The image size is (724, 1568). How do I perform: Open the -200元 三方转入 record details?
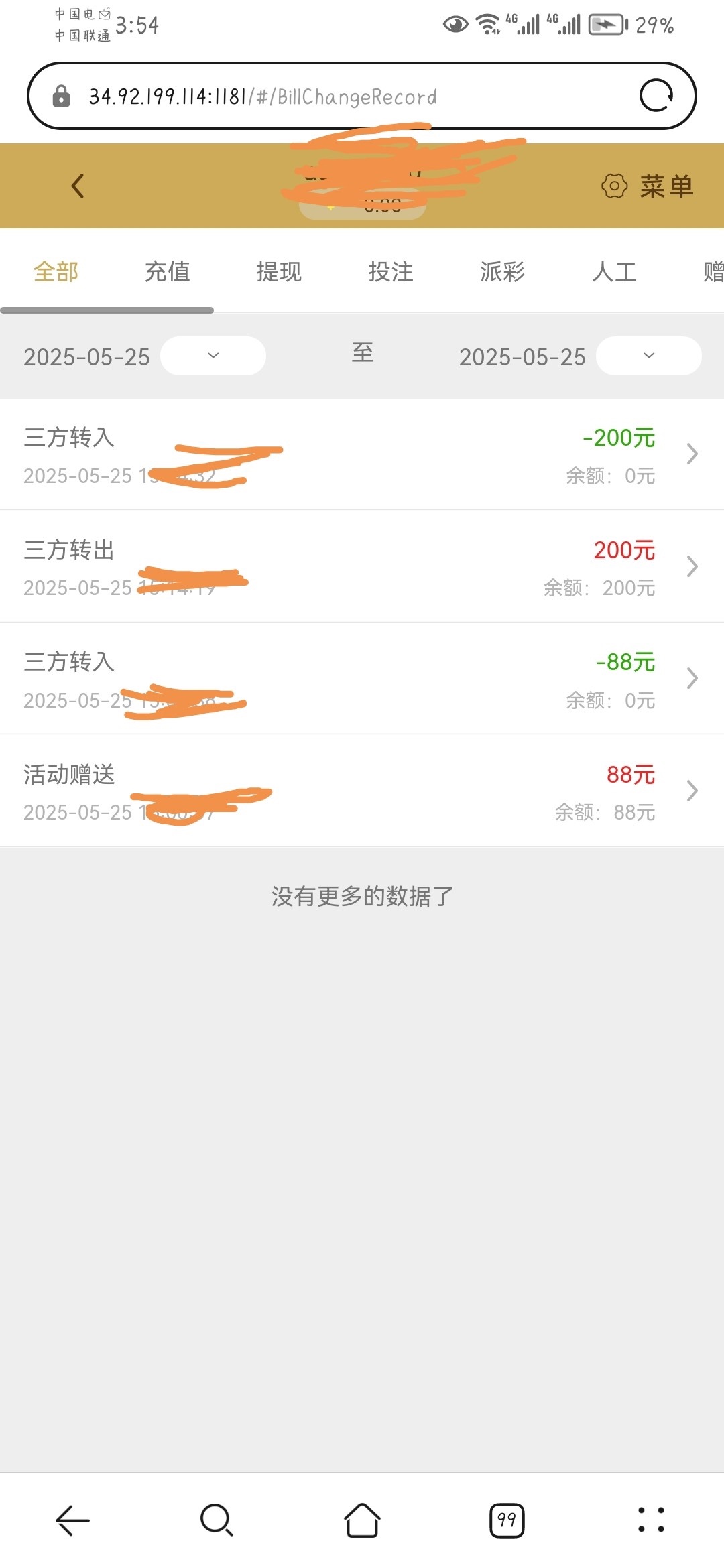tap(692, 454)
